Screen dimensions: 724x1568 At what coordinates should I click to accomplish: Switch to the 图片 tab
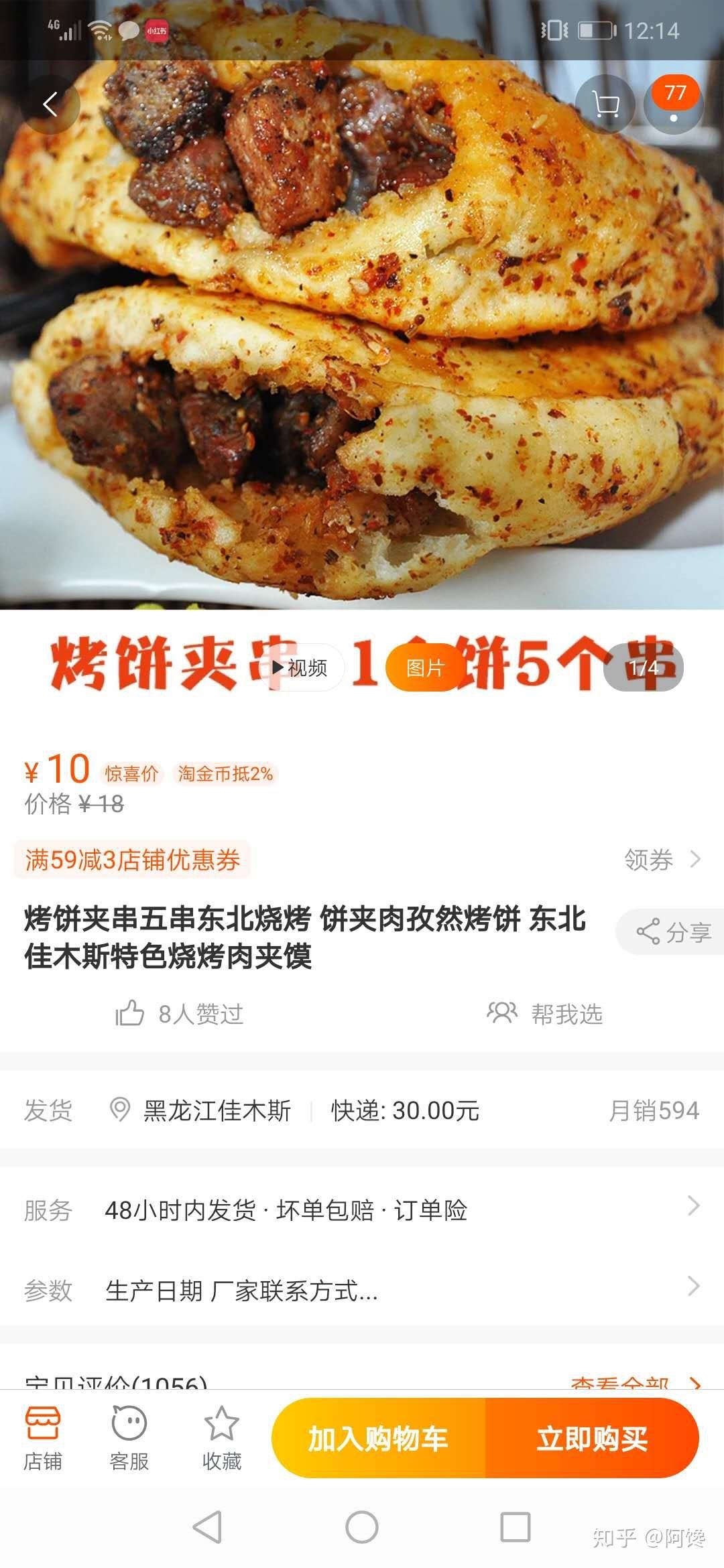[425, 667]
